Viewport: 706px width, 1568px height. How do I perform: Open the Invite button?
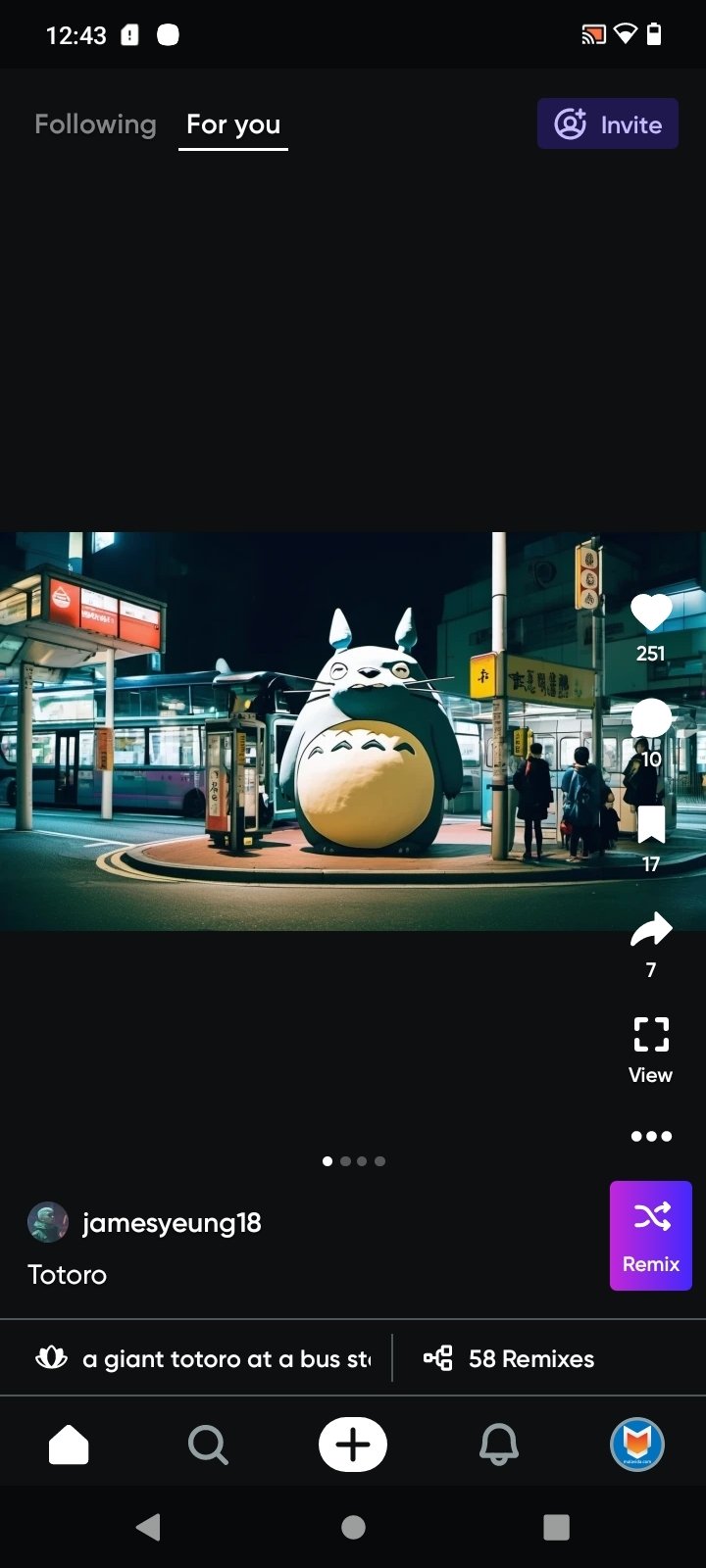click(608, 123)
